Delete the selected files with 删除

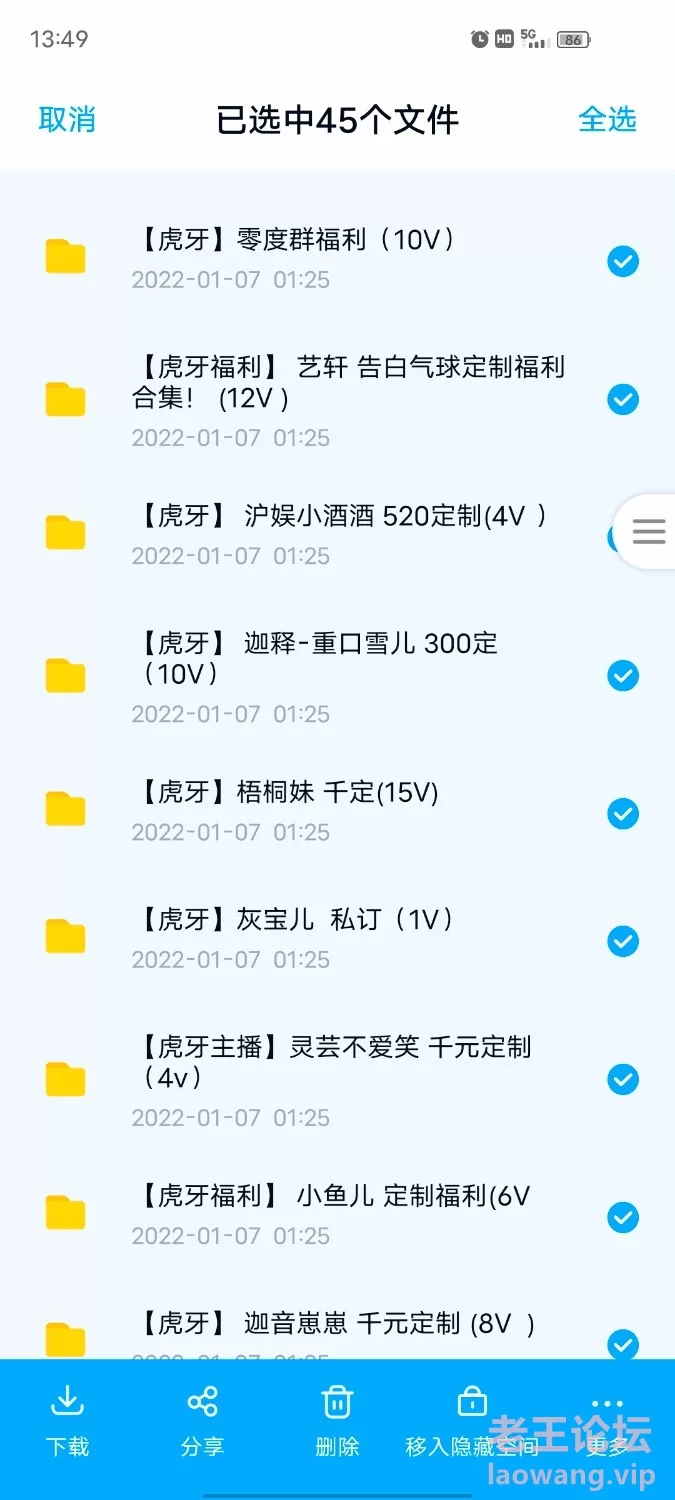(337, 1420)
